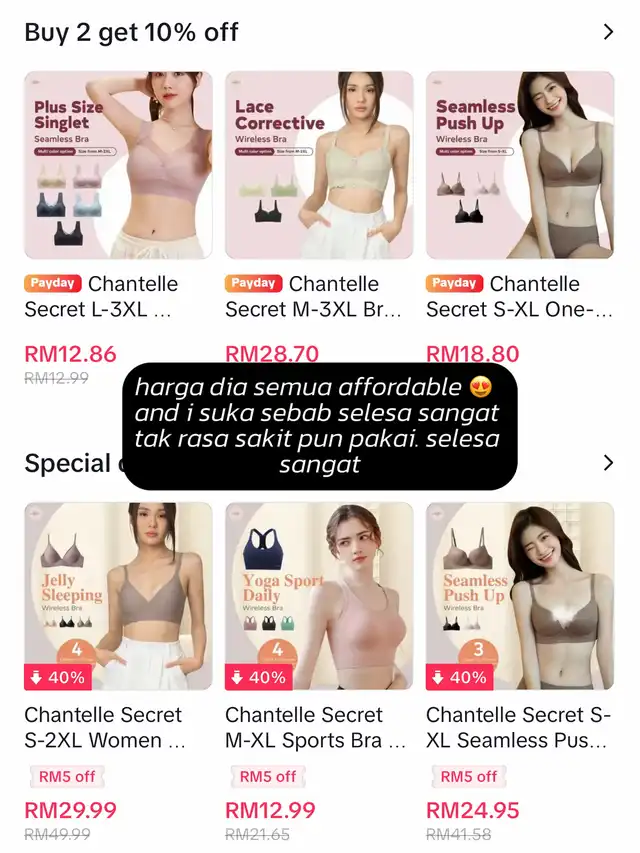Screen dimensions: 640x853
Task: Open the Jelly Sleeping Wireless Bra card
Action: point(118,596)
